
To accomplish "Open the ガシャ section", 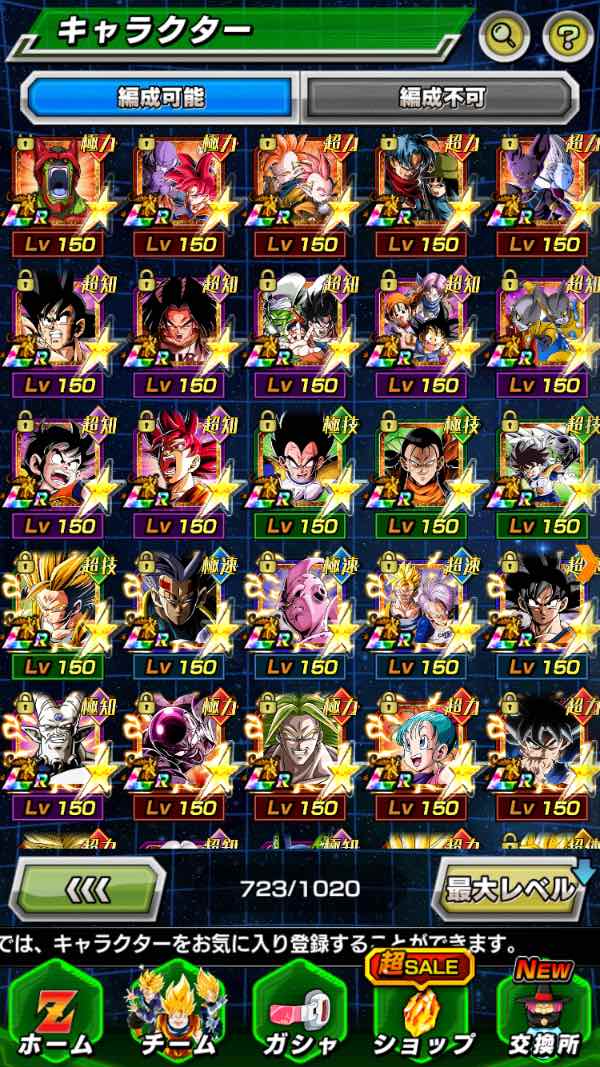I will click(x=298, y=1010).
